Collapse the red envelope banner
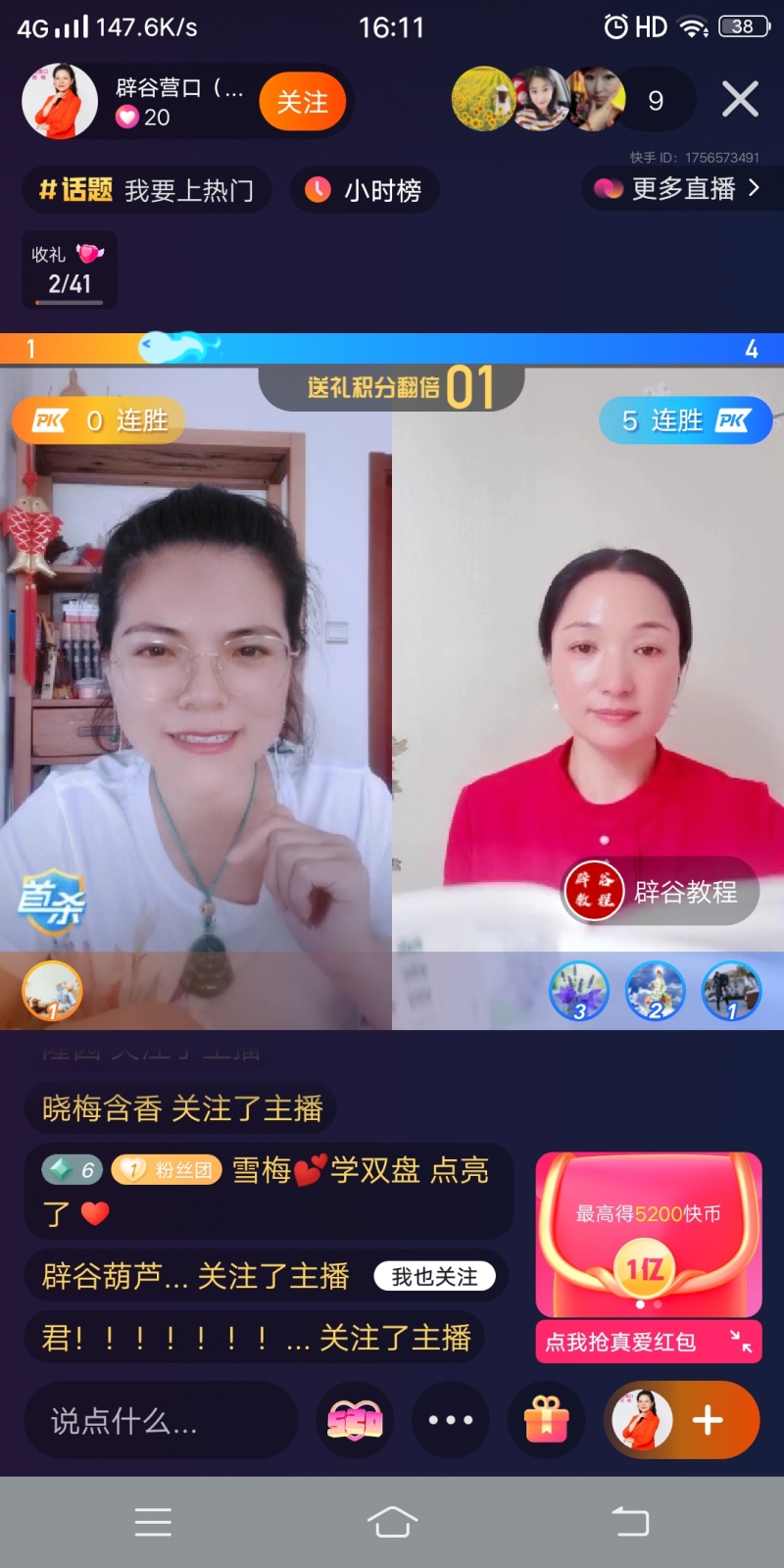 [x=741, y=1341]
